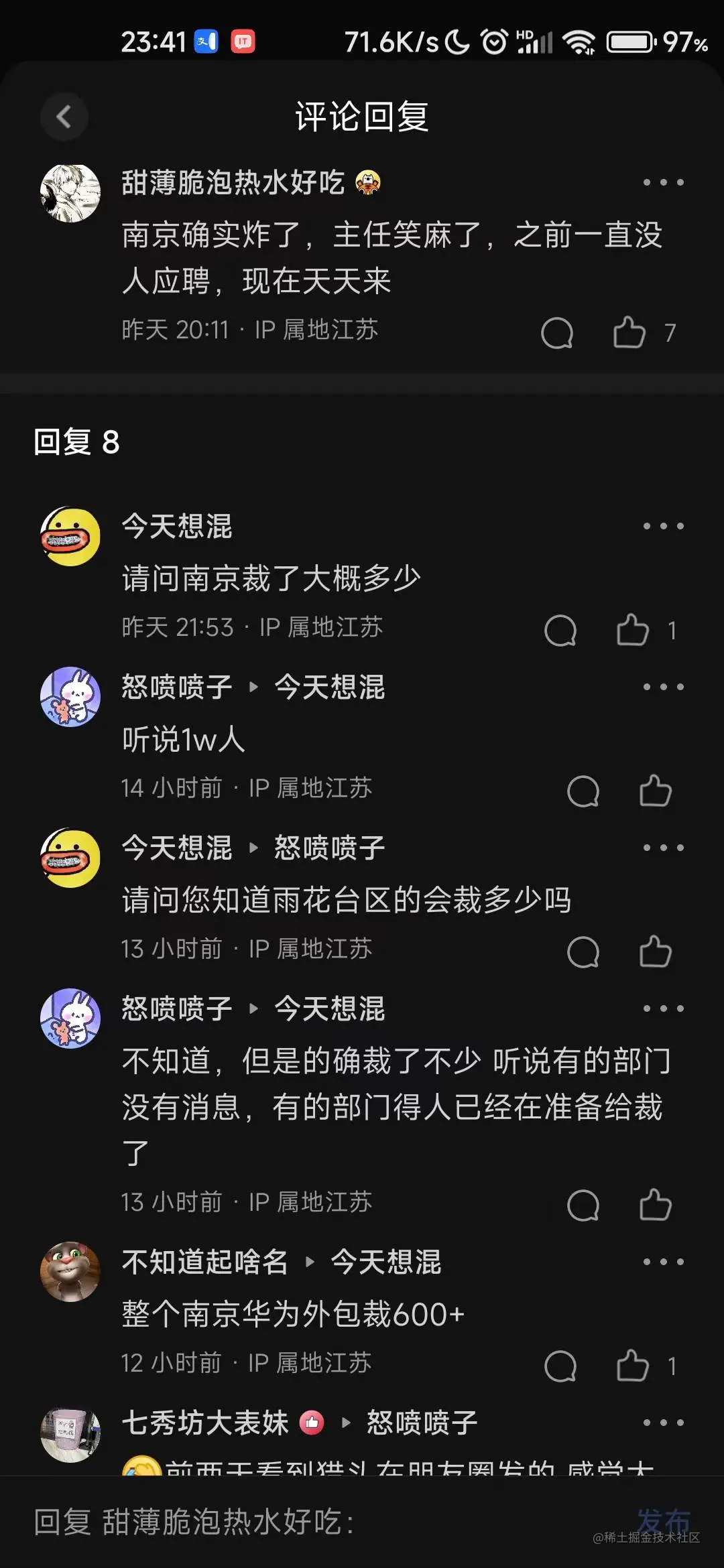Reply to 甜薄脆泡热水好吃's comment via bubble icon
Viewport: 724px width, 1568px height.
tap(557, 332)
